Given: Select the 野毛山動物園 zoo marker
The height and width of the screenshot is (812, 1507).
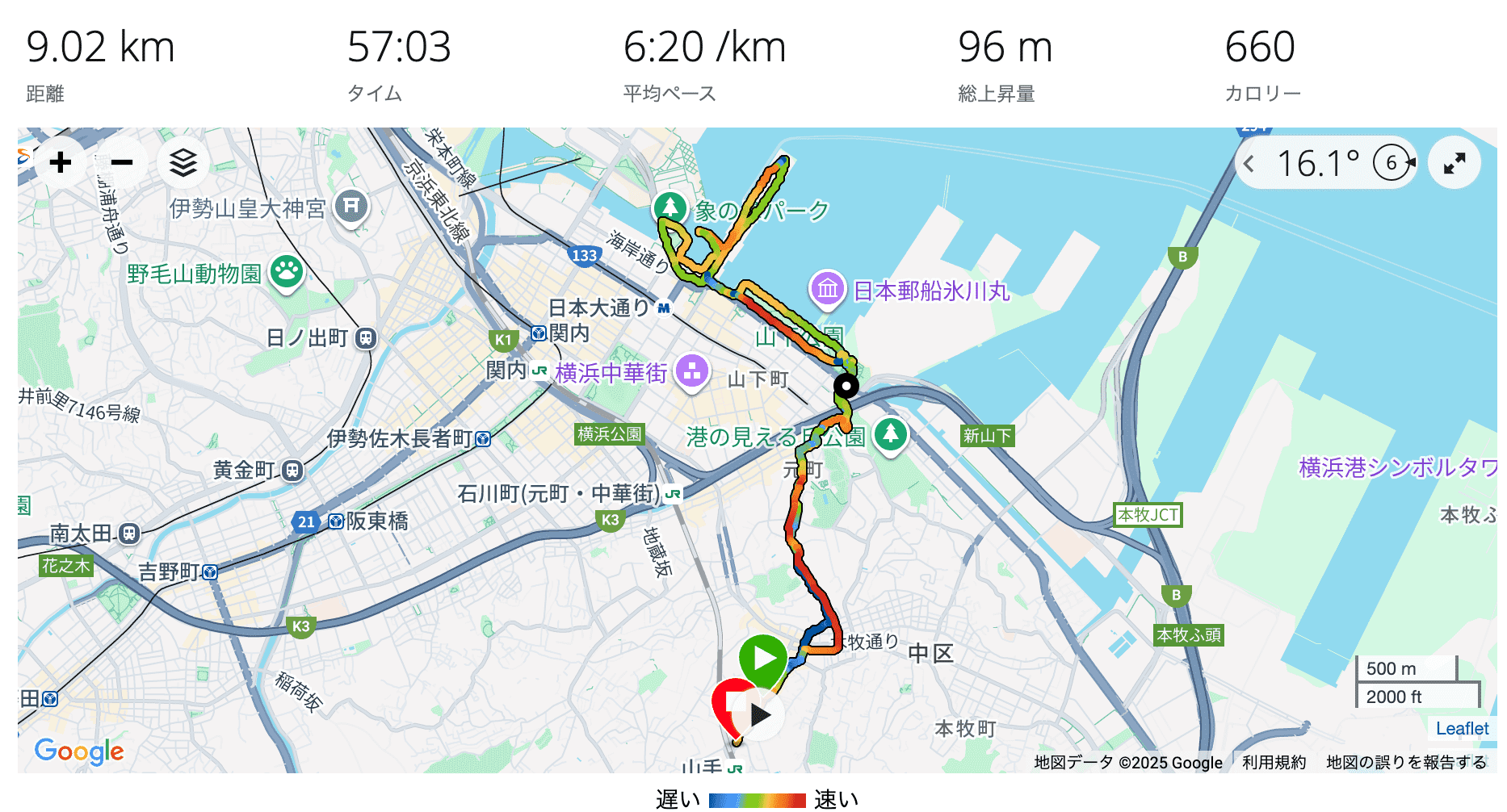Looking at the screenshot, I should [x=287, y=271].
